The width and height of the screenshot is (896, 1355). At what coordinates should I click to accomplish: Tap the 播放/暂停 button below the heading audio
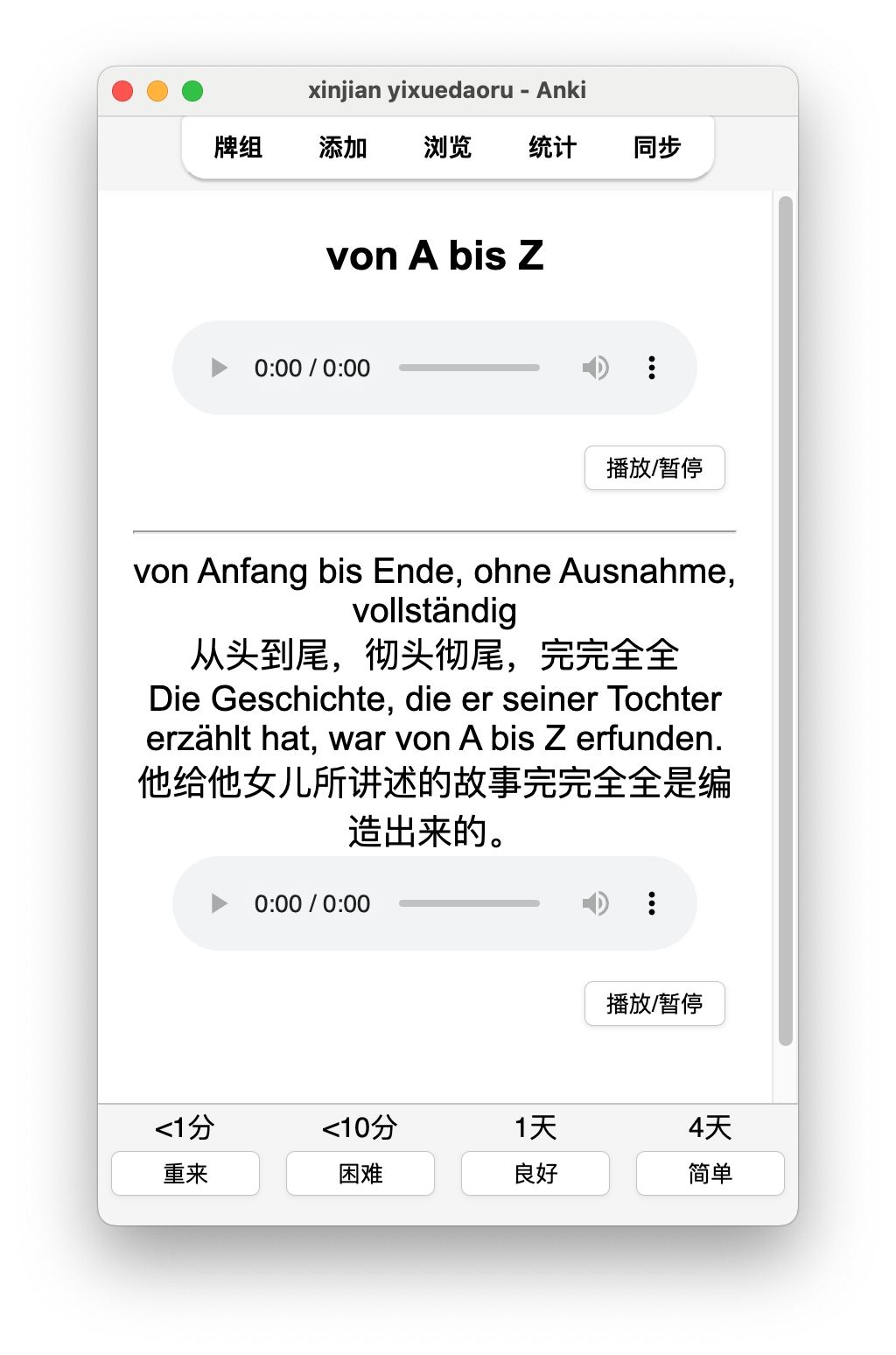[x=654, y=468]
